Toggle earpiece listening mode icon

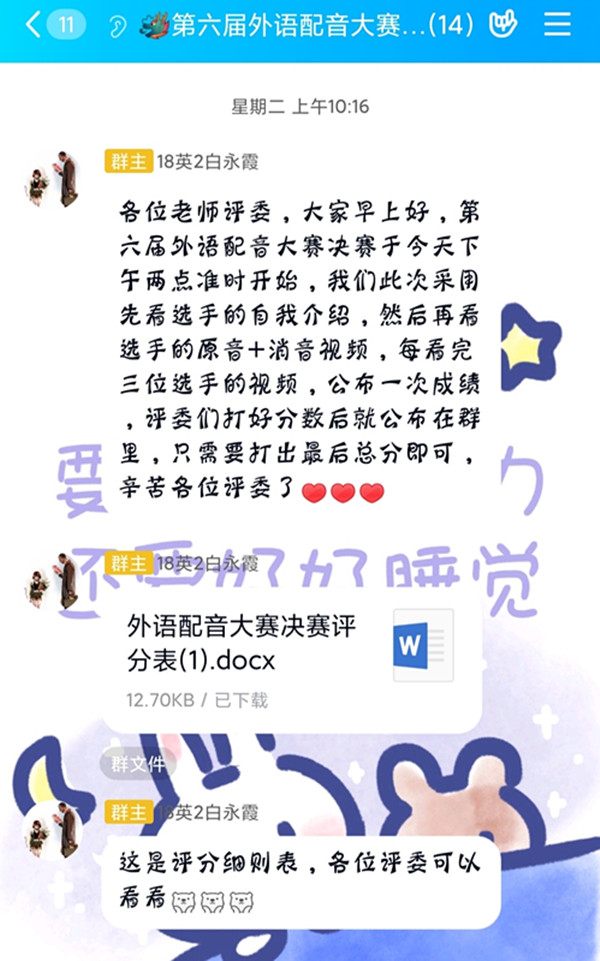(x=118, y=26)
